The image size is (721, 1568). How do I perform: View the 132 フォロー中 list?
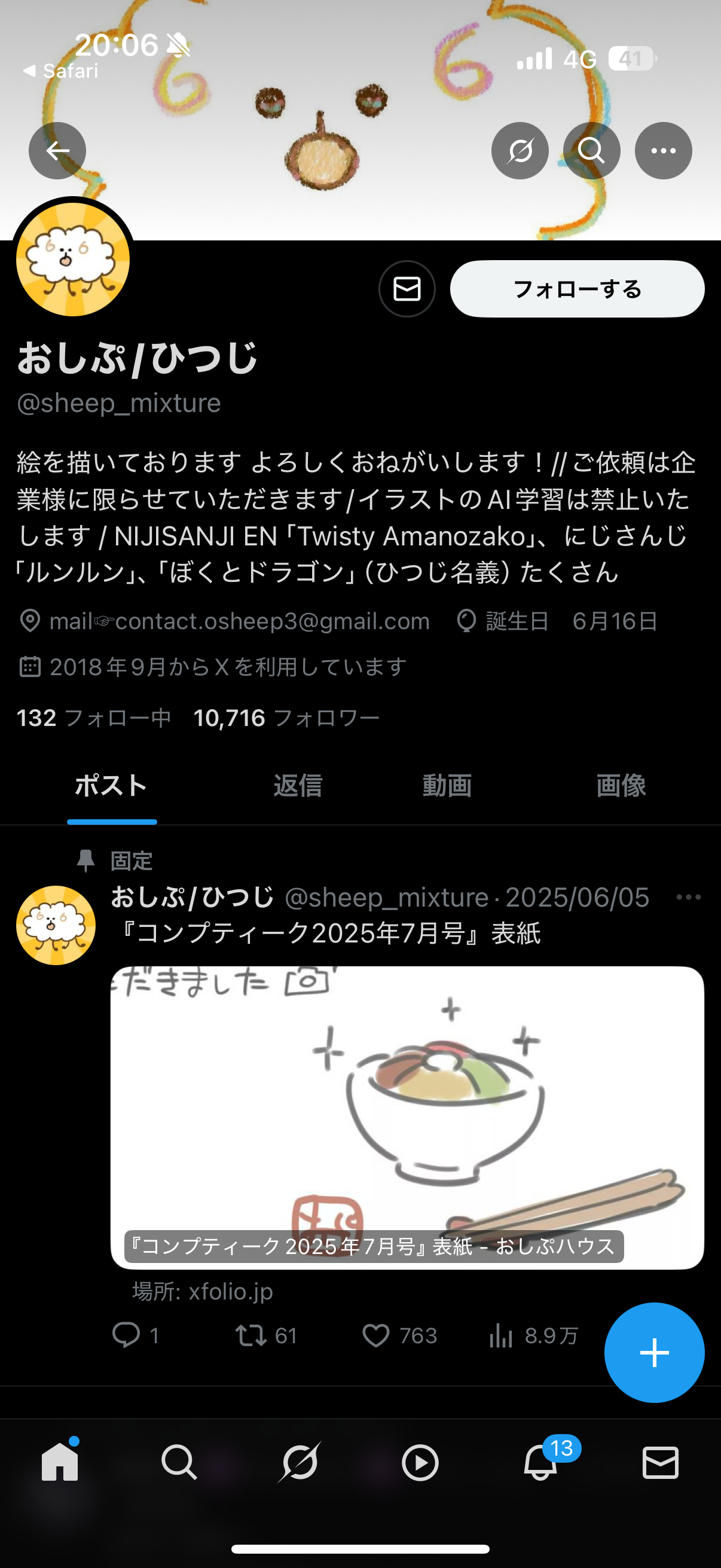tap(94, 718)
